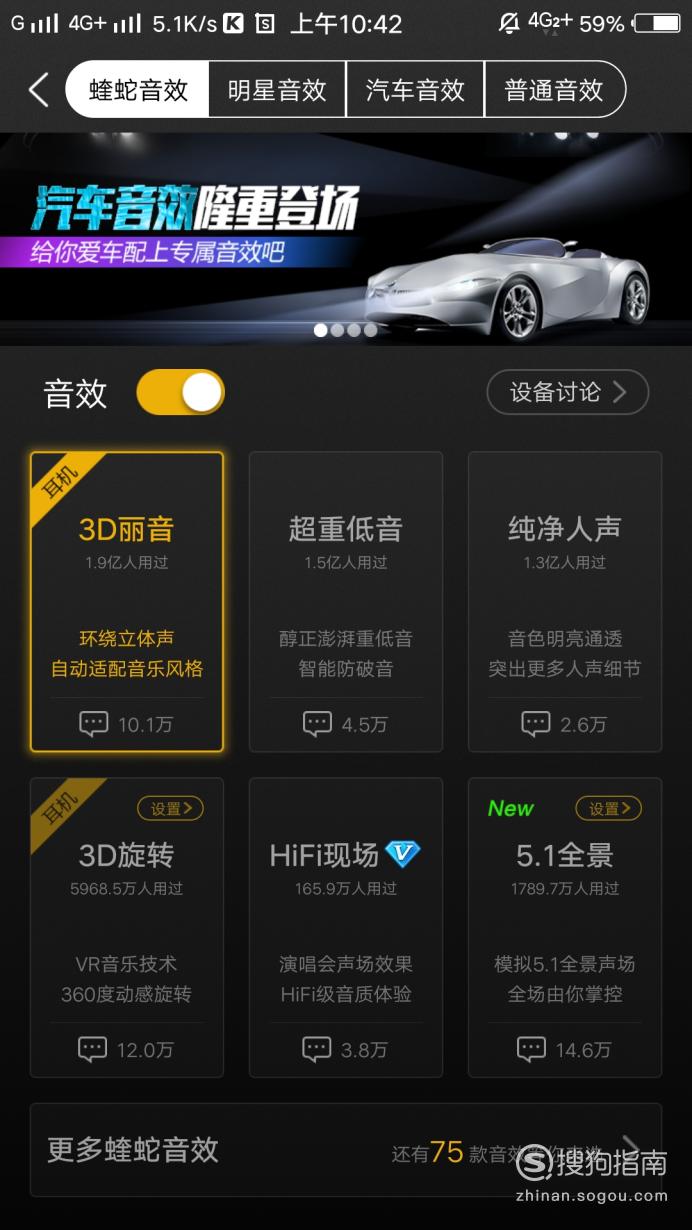Turn off the 音效 switch
Screen dimensions: 692x1230
click(181, 392)
